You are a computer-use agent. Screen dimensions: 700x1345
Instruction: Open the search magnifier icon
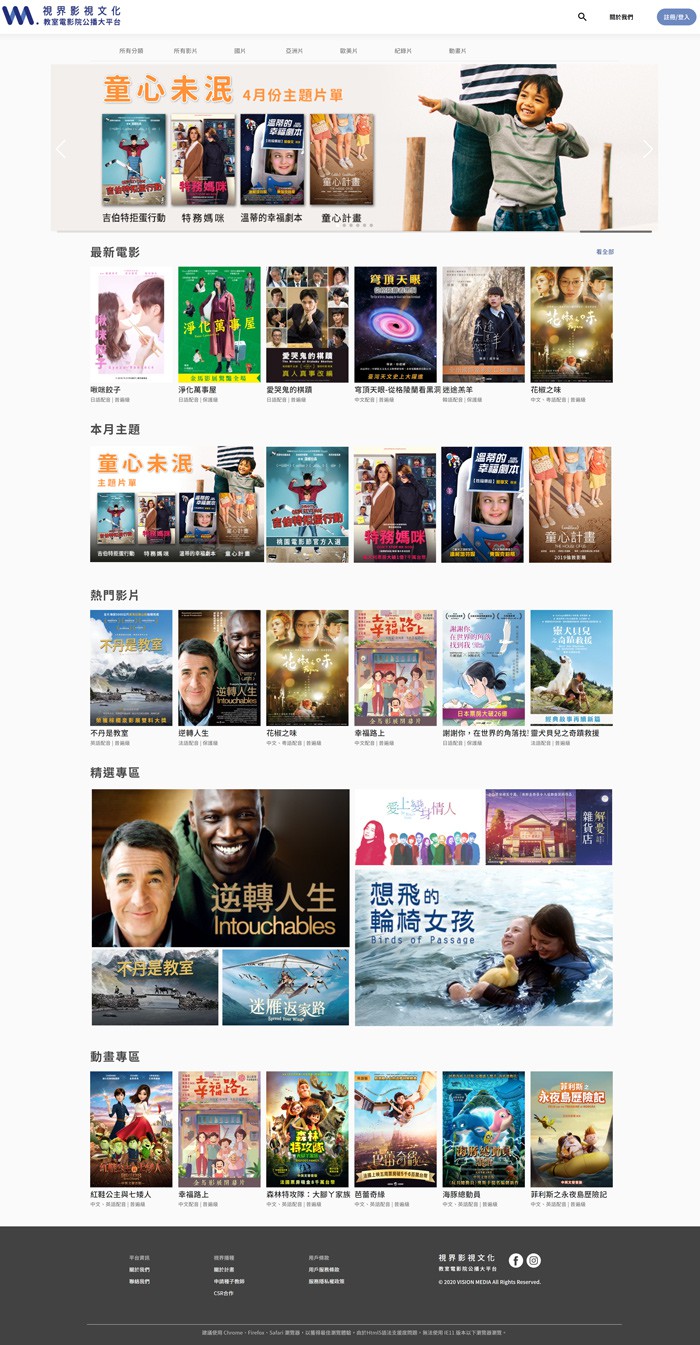pos(582,17)
